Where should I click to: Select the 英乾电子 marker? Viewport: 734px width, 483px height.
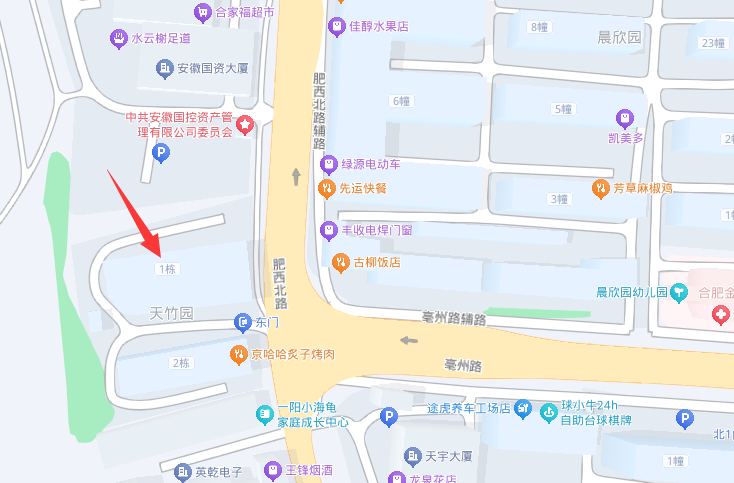coord(182,472)
